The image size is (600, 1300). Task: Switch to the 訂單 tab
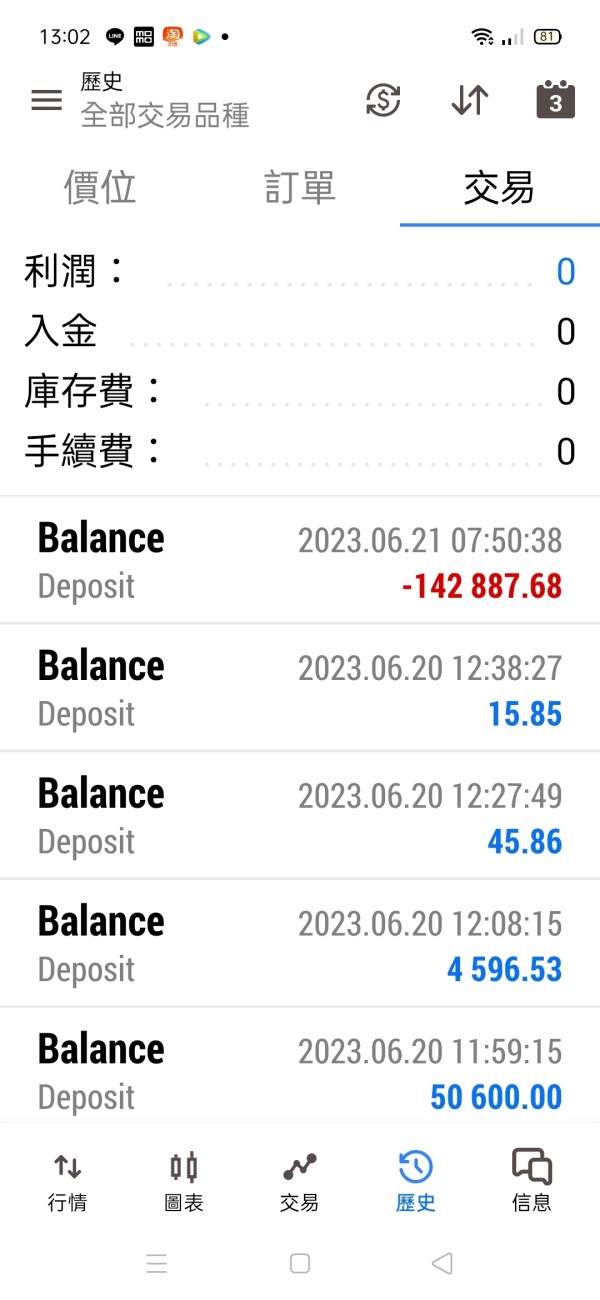click(300, 188)
